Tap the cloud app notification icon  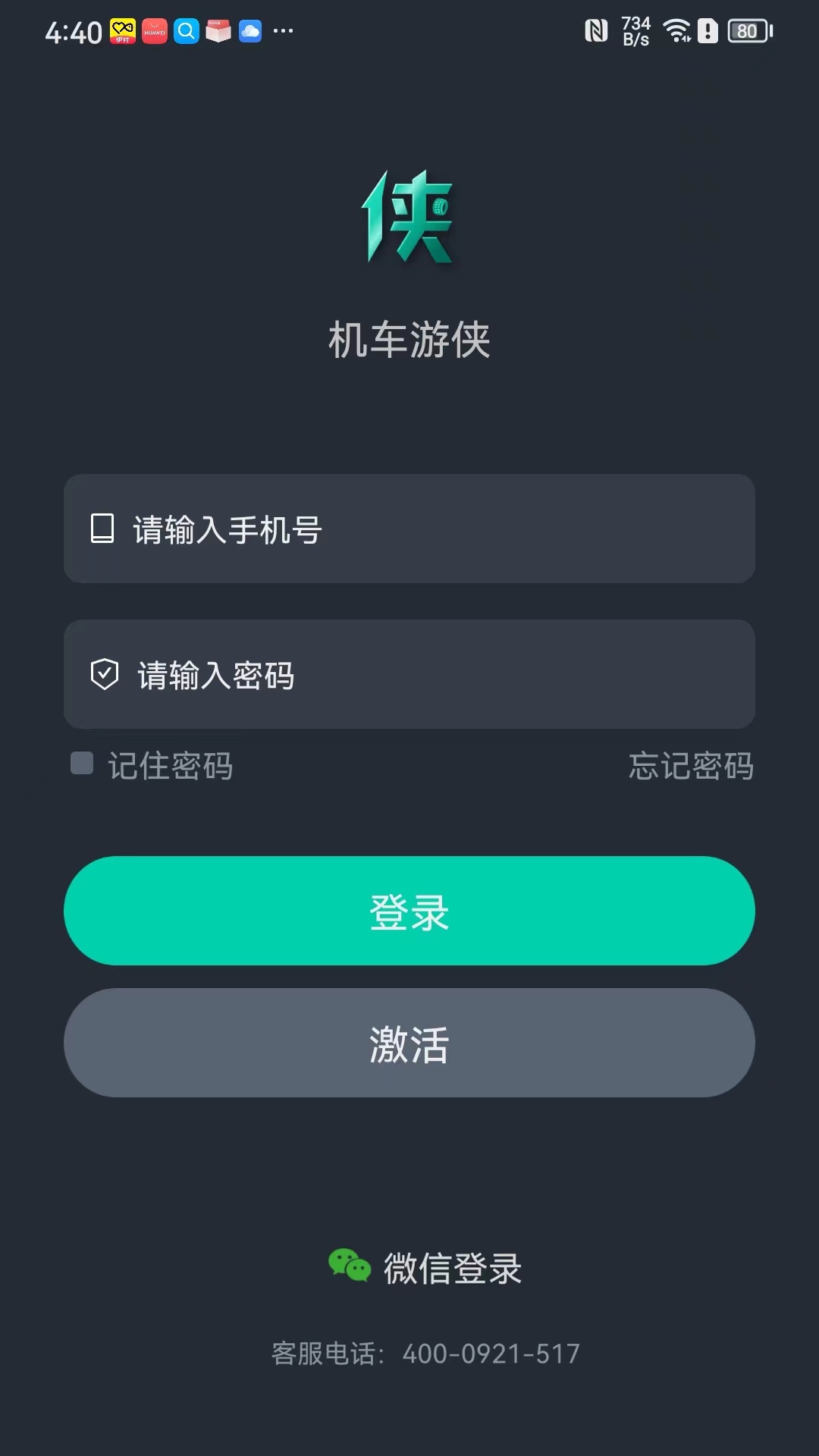(x=250, y=31)
